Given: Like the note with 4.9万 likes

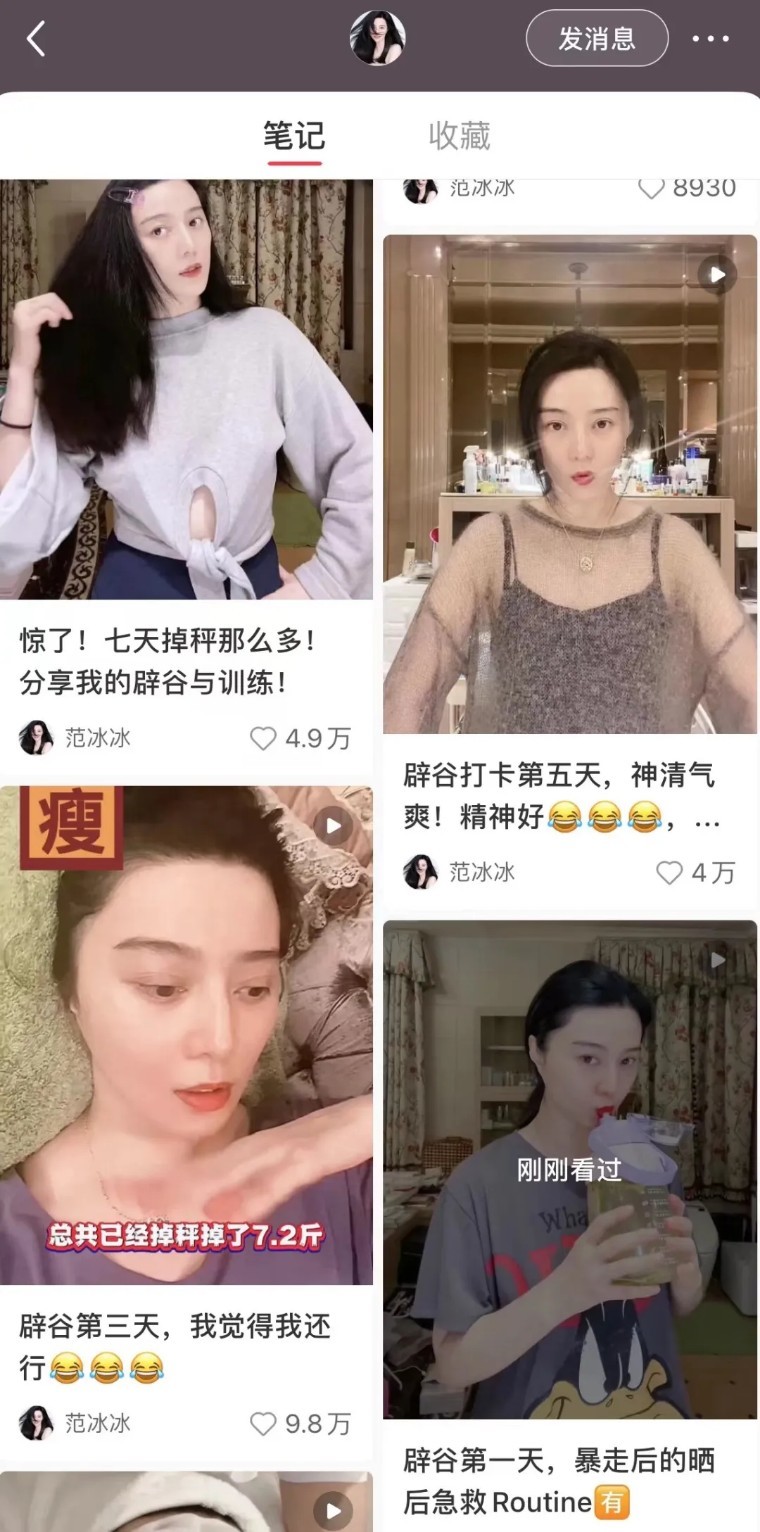Looking at the screenshot, I should tap(263, 739).
